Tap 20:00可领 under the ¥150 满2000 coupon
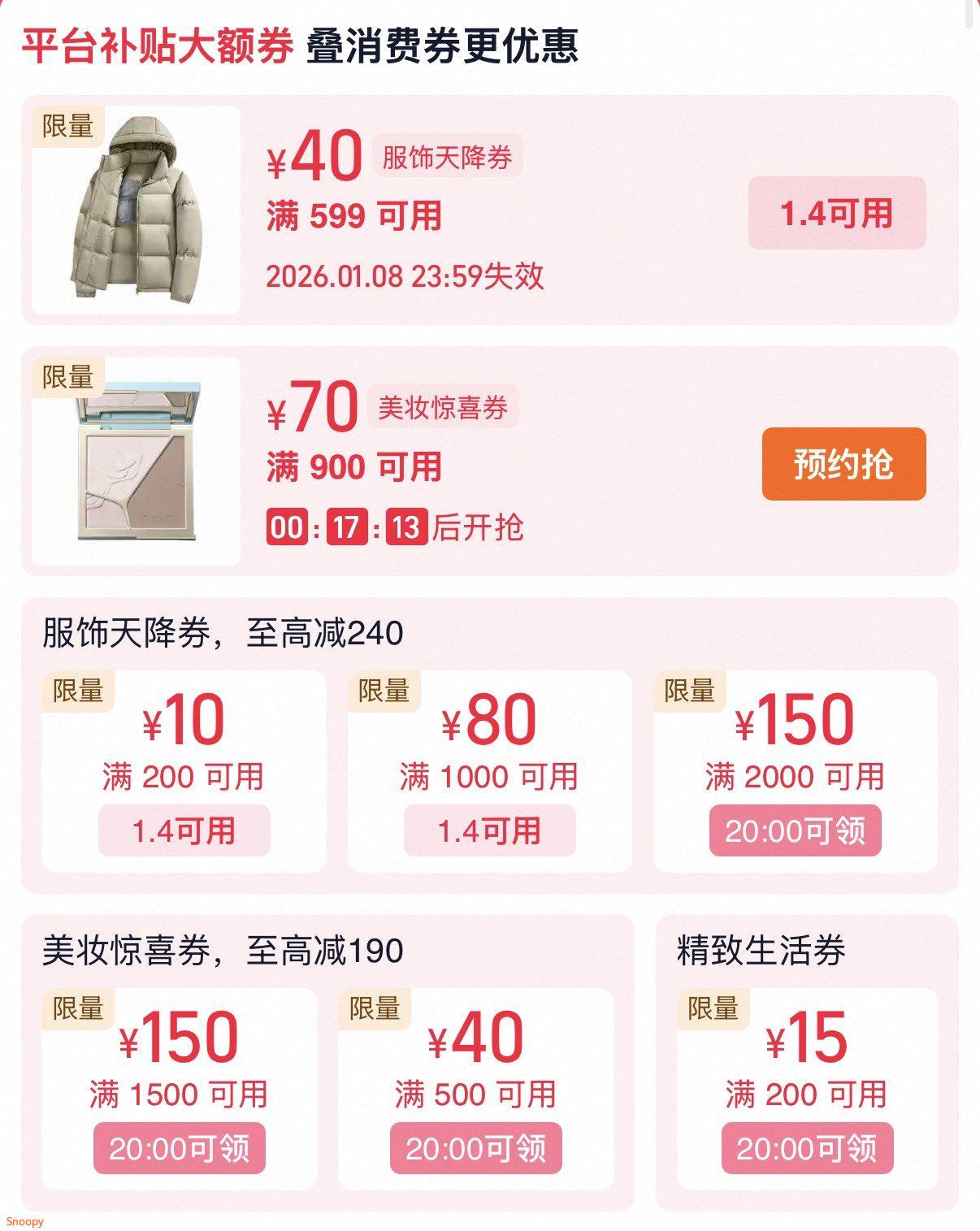980x1231 pixels. pos(796,830)
